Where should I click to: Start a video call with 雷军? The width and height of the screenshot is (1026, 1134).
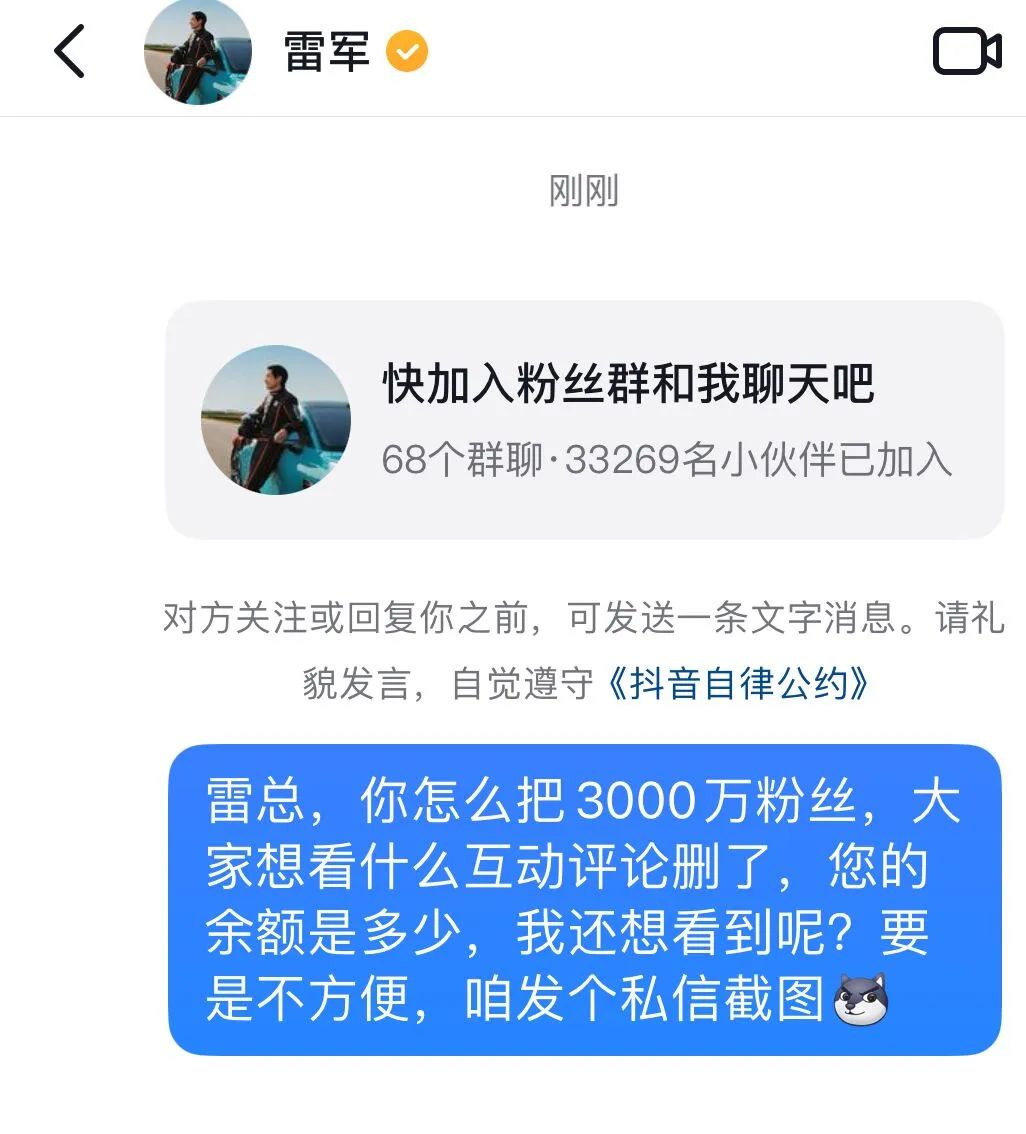(966, 52)
